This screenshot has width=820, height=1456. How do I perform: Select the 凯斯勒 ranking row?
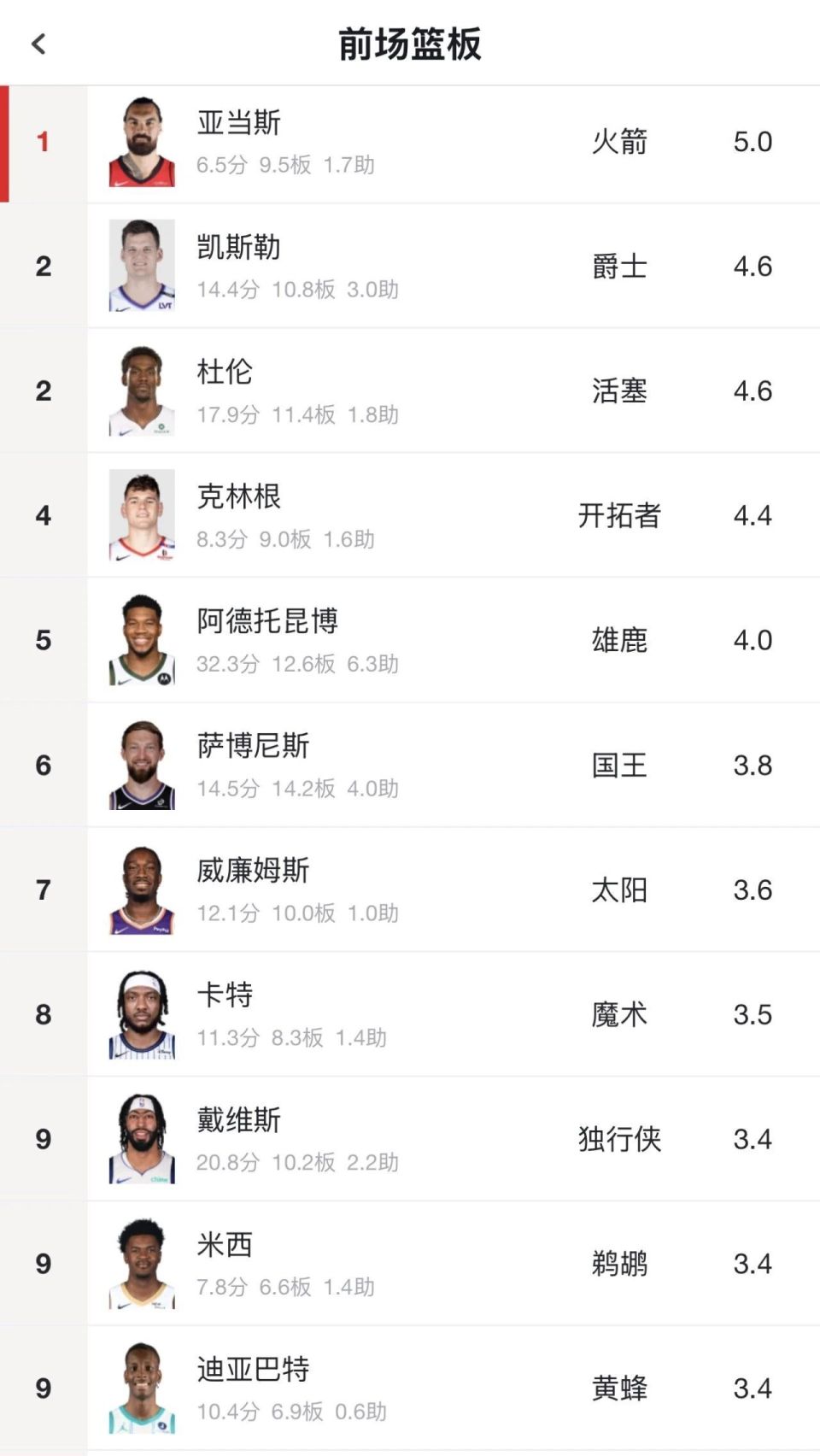(x=410, y=267)
